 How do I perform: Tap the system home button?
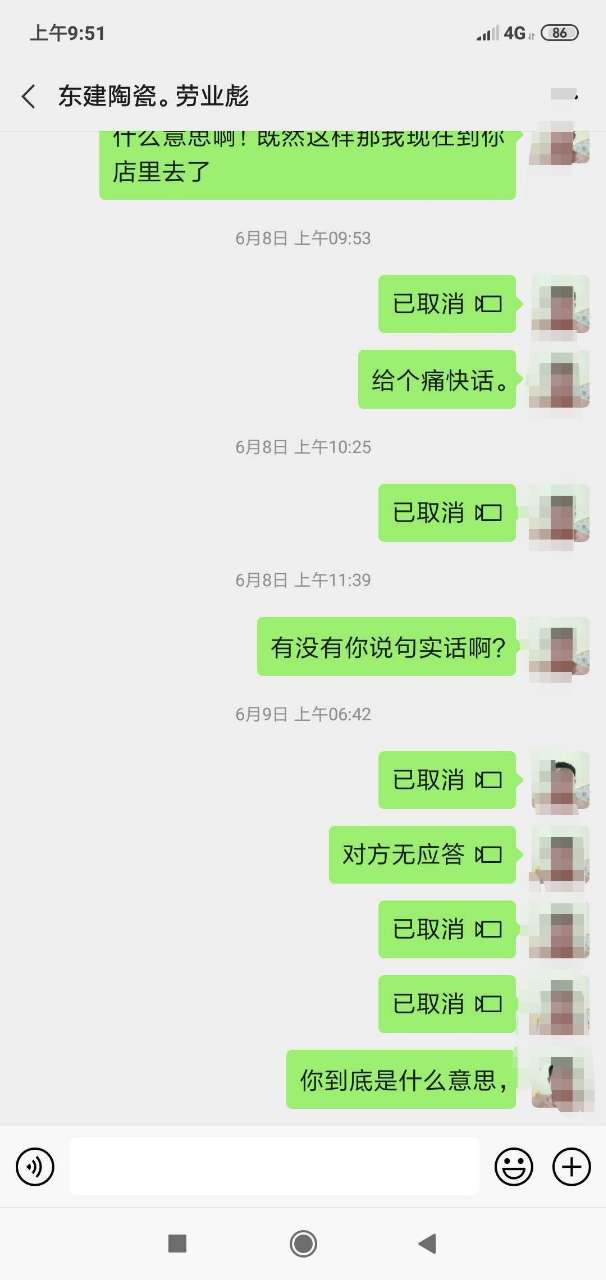303,1243
